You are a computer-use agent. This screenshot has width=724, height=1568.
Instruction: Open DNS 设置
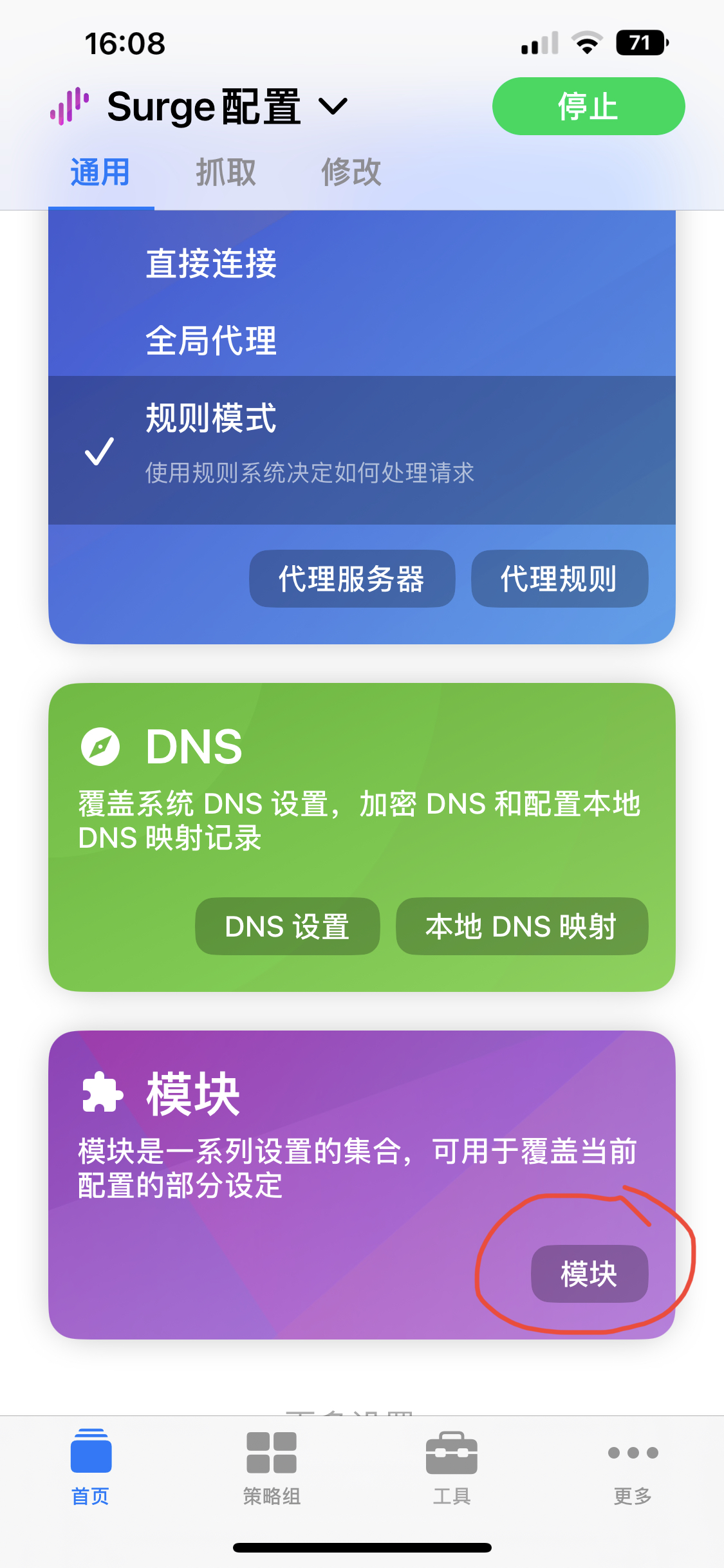point(287,926)
